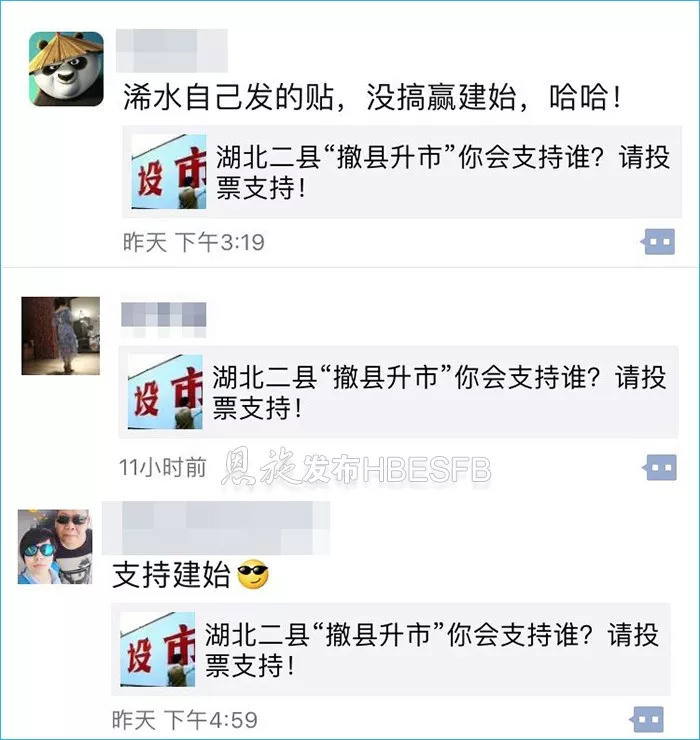The height and width of the screenshot is (740, 700).
Task: View profile of the 支持建始 poster
Action: (55, 546)
